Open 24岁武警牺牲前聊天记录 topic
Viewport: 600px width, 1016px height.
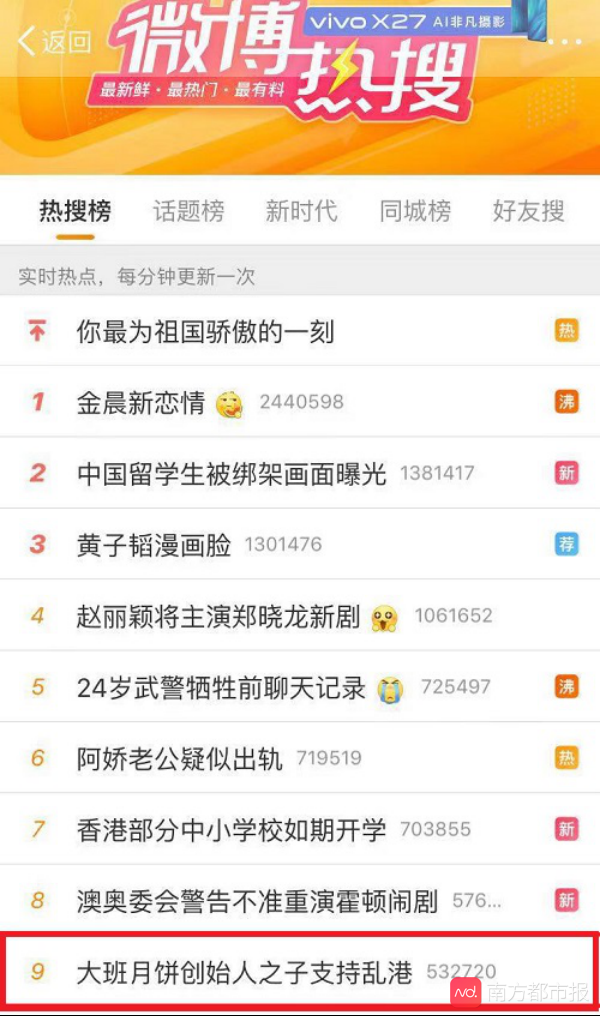click(221, 687)
